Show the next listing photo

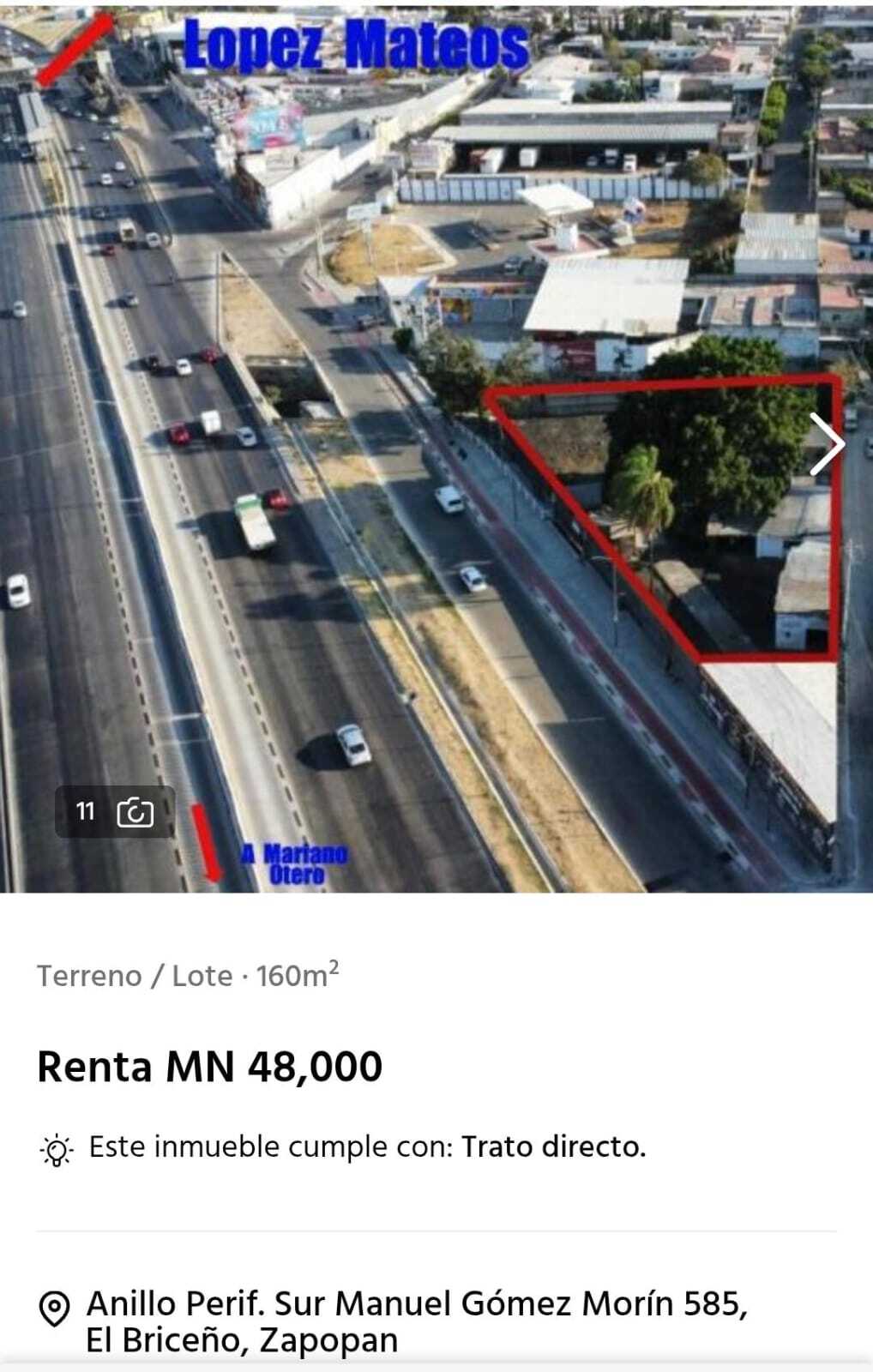click(827, 443)
